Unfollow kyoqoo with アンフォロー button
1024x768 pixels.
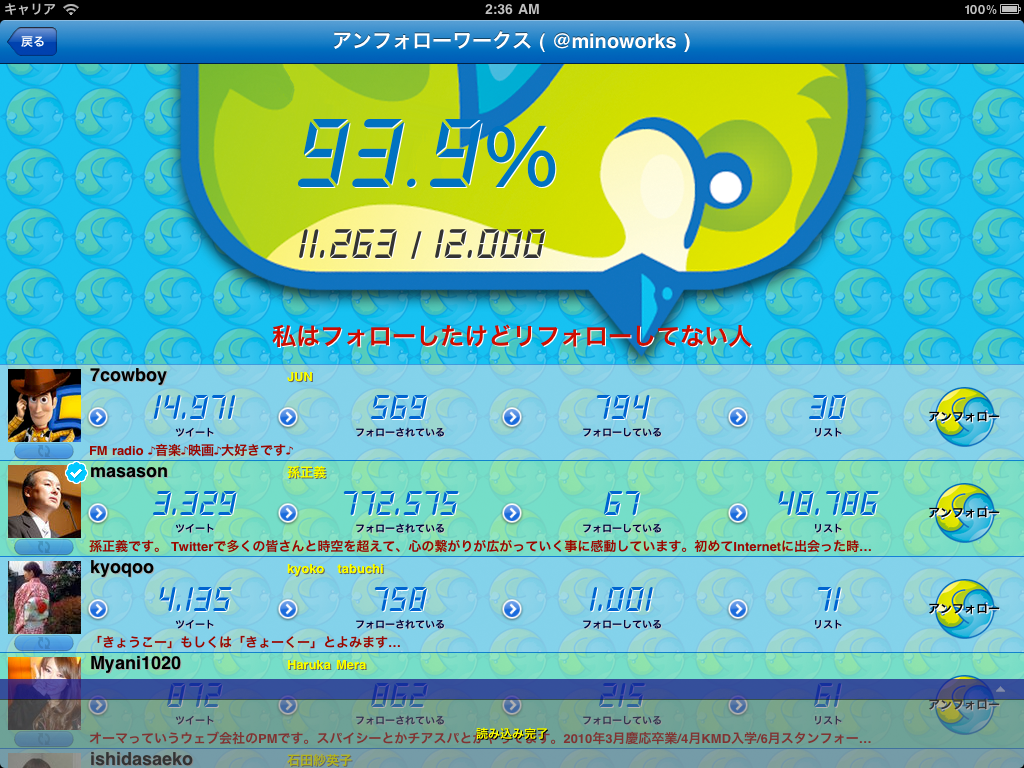[964, 608]
